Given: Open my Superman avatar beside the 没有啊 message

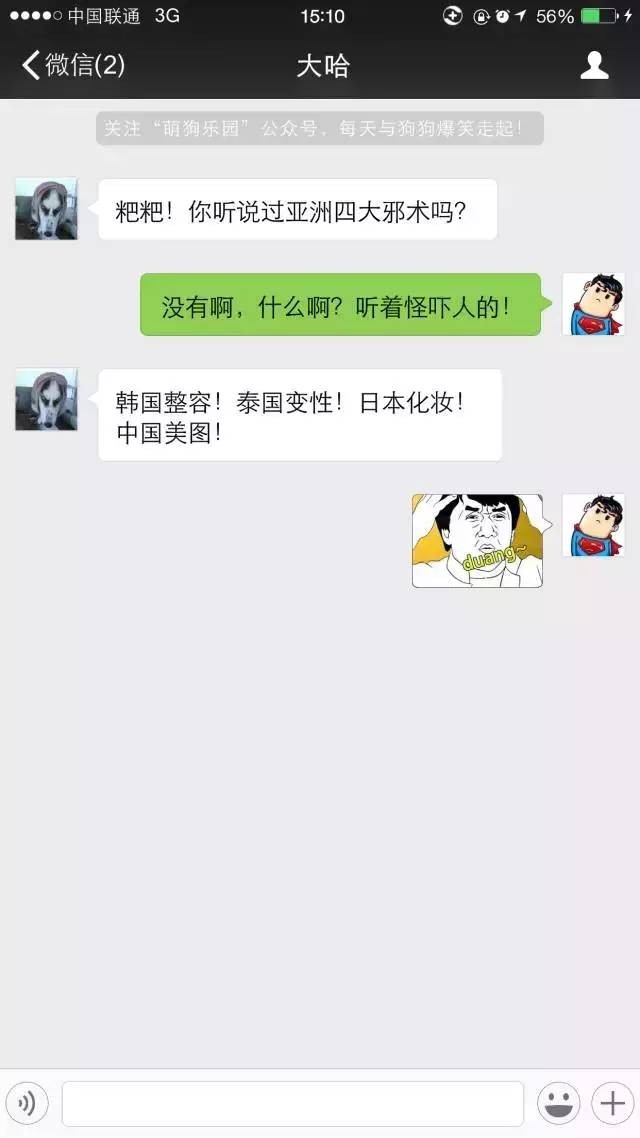Looking at the screenshot, I should click(x=593, y=304).
